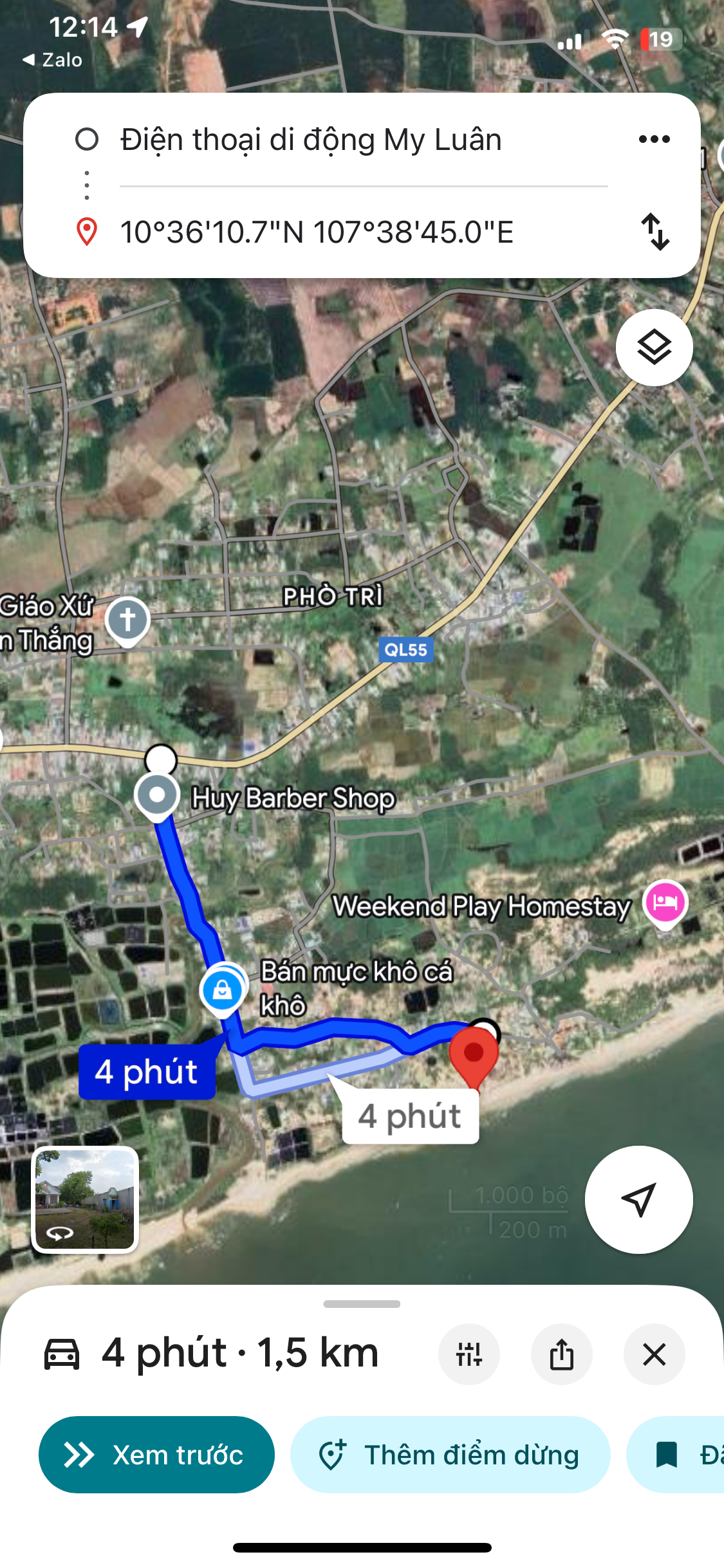Viewport: 724px width, 1568px height.
Task: Edit destination coordinates field
Action: click(x=317, y=232)
